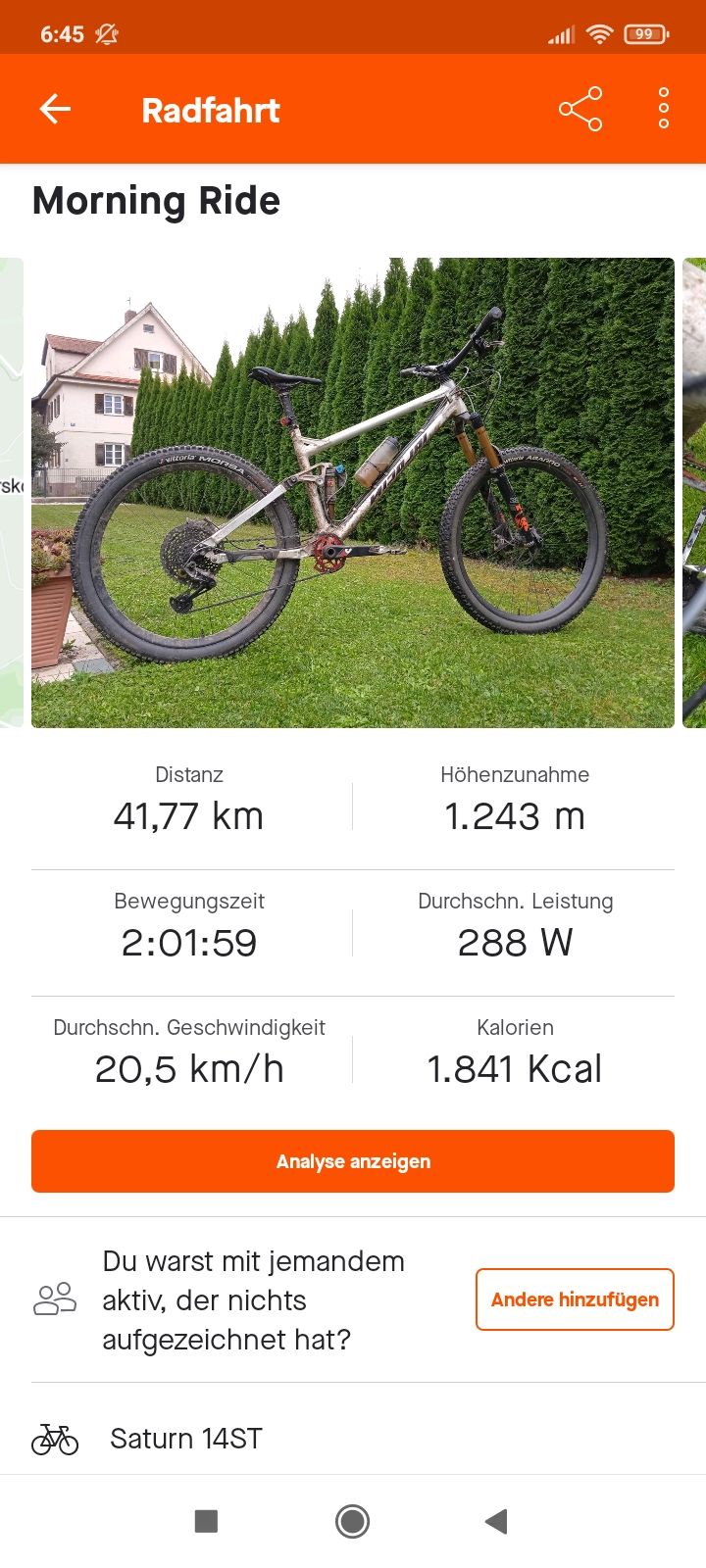Tap the system home button
The image size is (706, 1568).
coord(352,1521)
